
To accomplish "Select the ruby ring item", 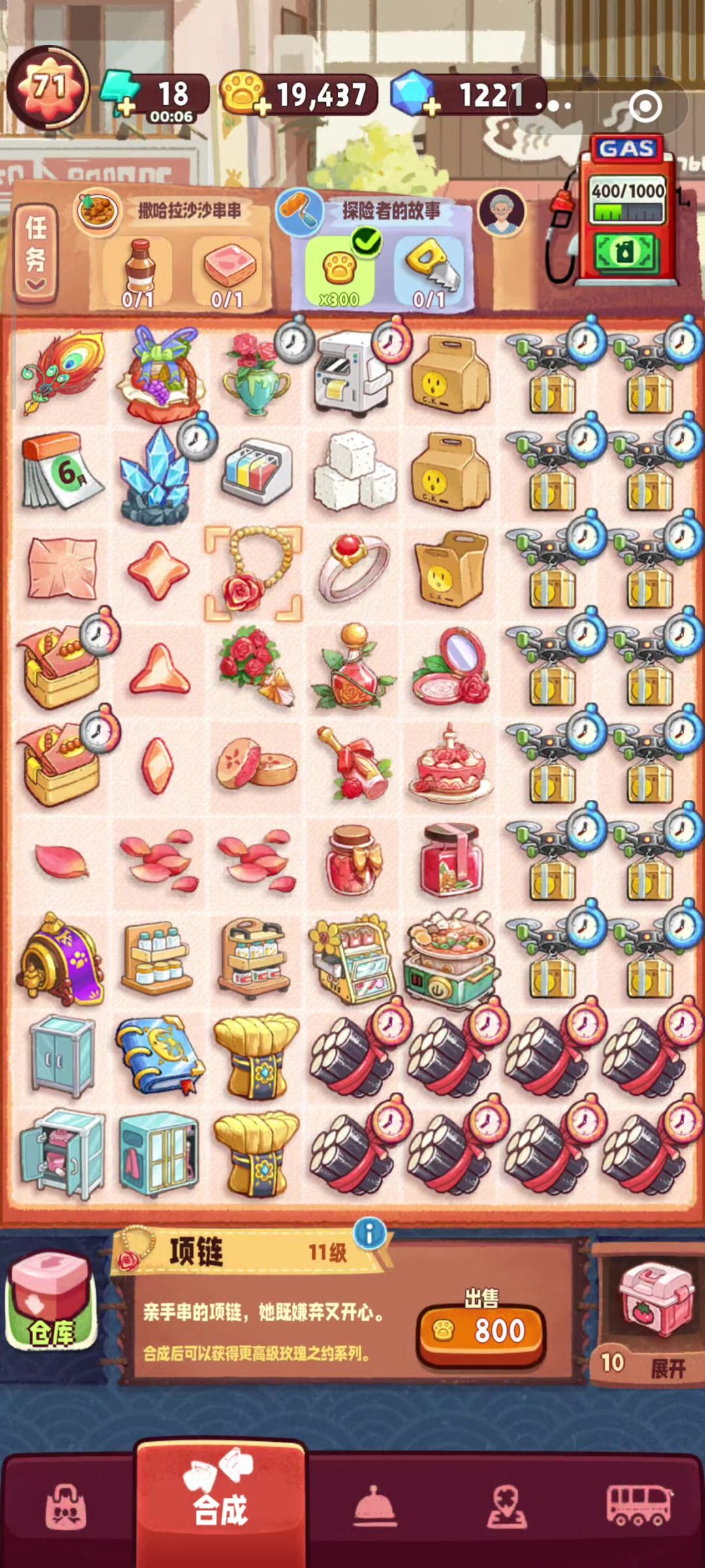I will 353,568.
